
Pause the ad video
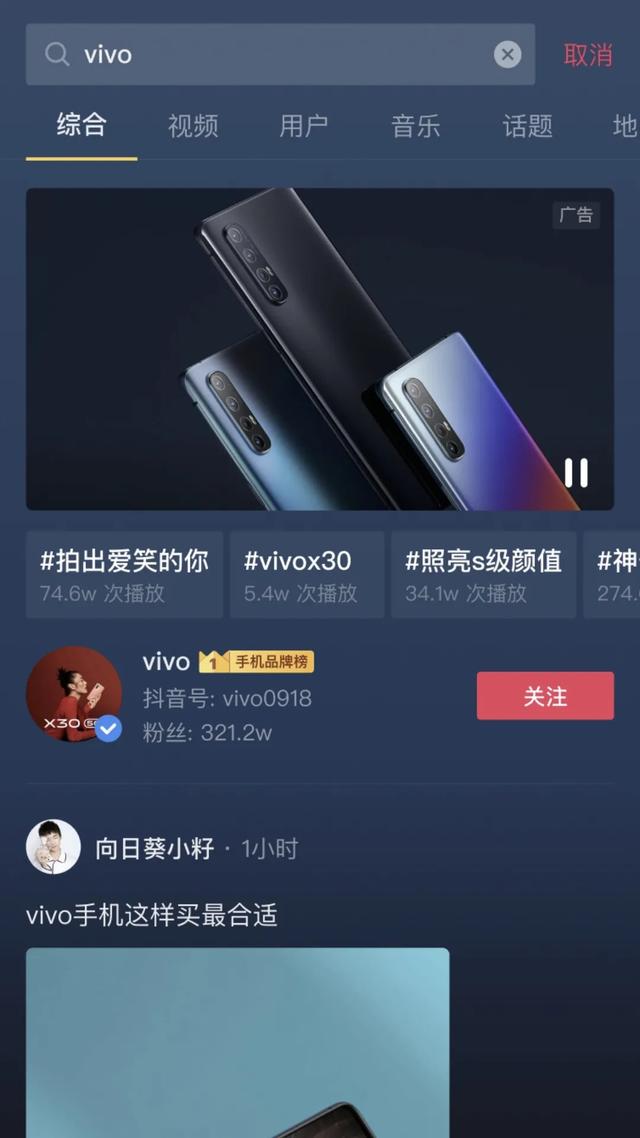[x=576, y=472]
